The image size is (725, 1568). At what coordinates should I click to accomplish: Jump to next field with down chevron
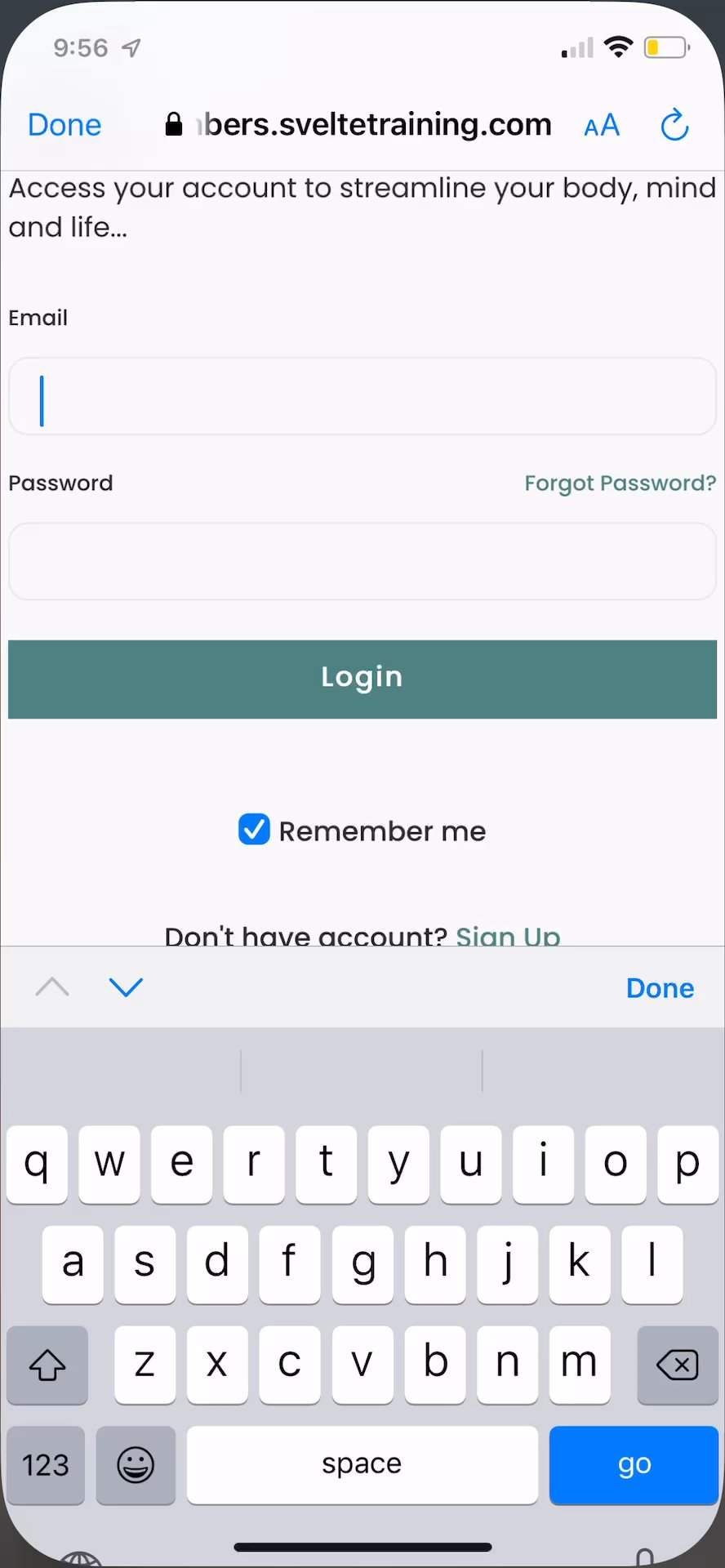tap(126, 987)
